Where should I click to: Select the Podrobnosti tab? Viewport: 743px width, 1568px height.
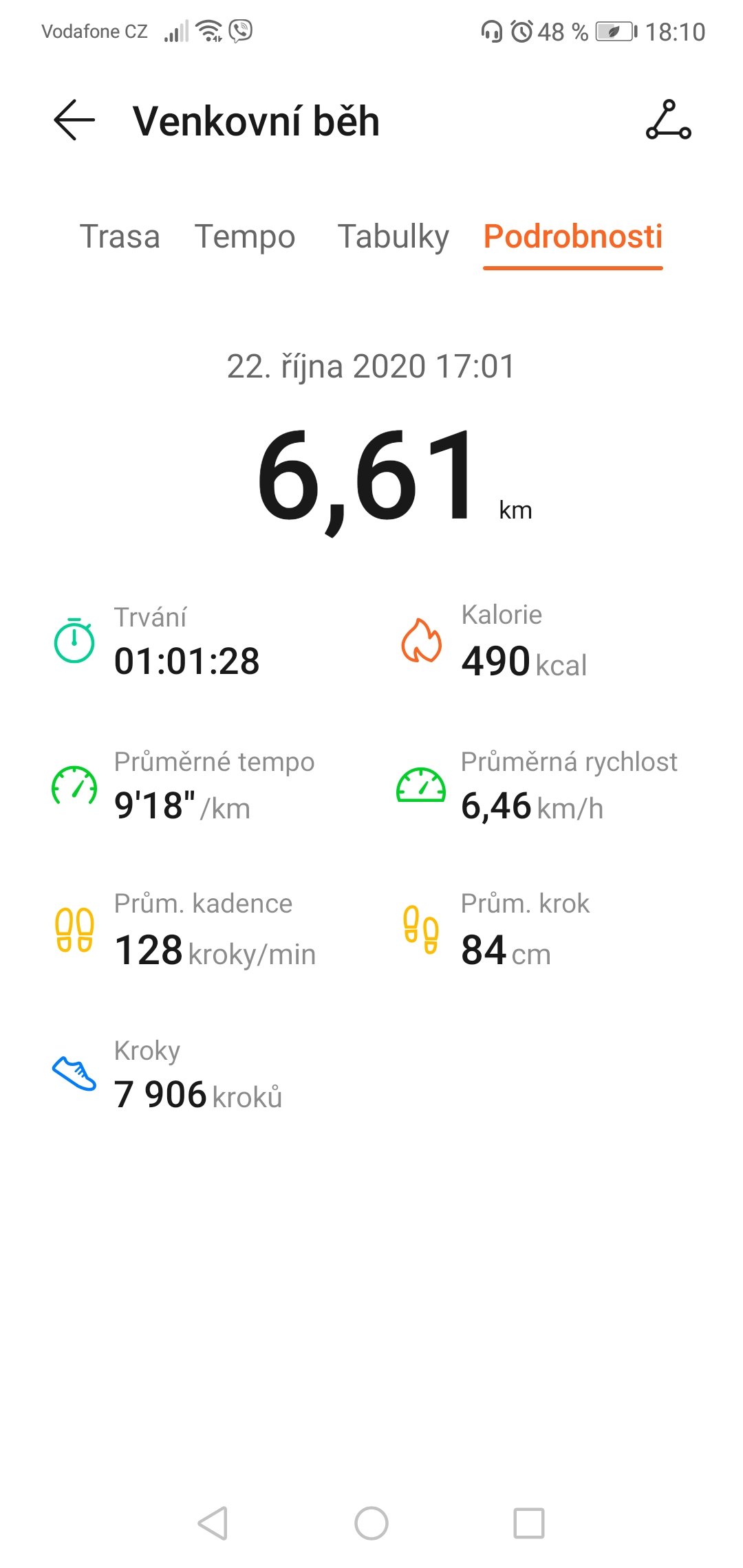pos(573,237)
